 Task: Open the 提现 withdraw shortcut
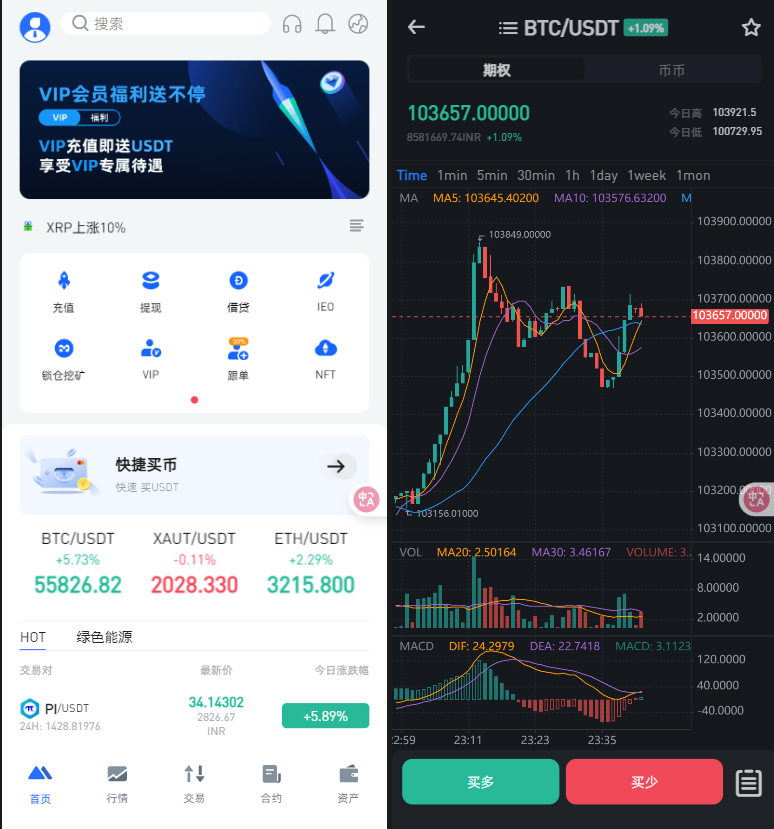click(x=150, y=290)
